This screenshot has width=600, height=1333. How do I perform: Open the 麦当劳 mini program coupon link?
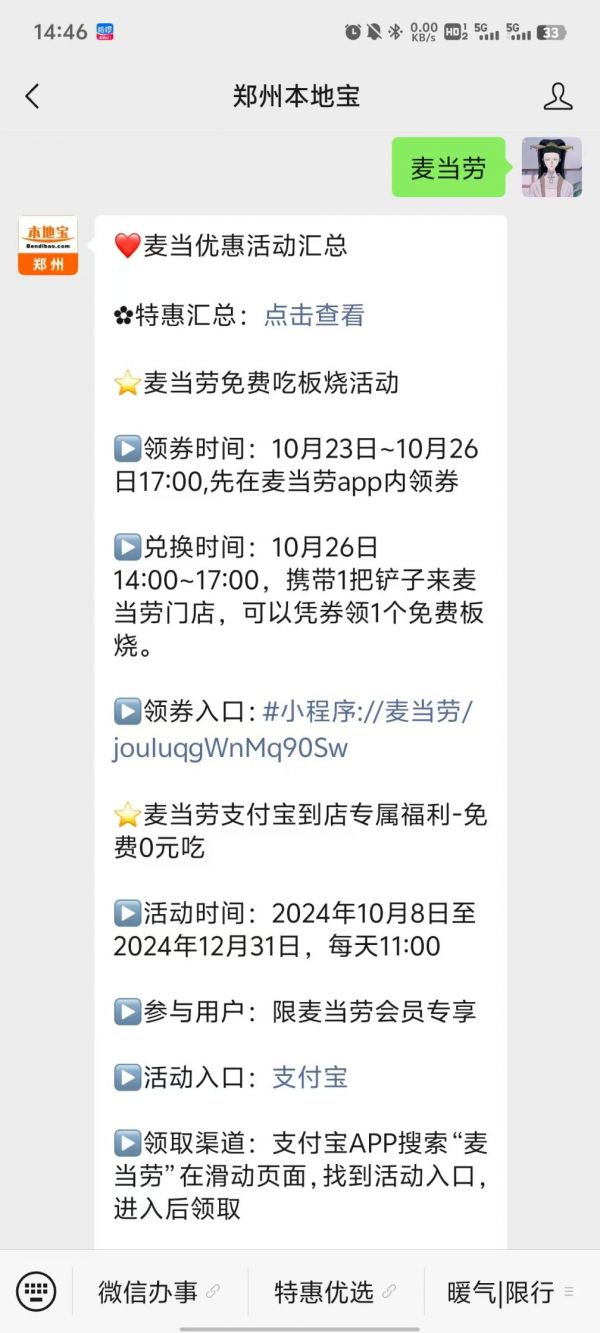(292, 730)
